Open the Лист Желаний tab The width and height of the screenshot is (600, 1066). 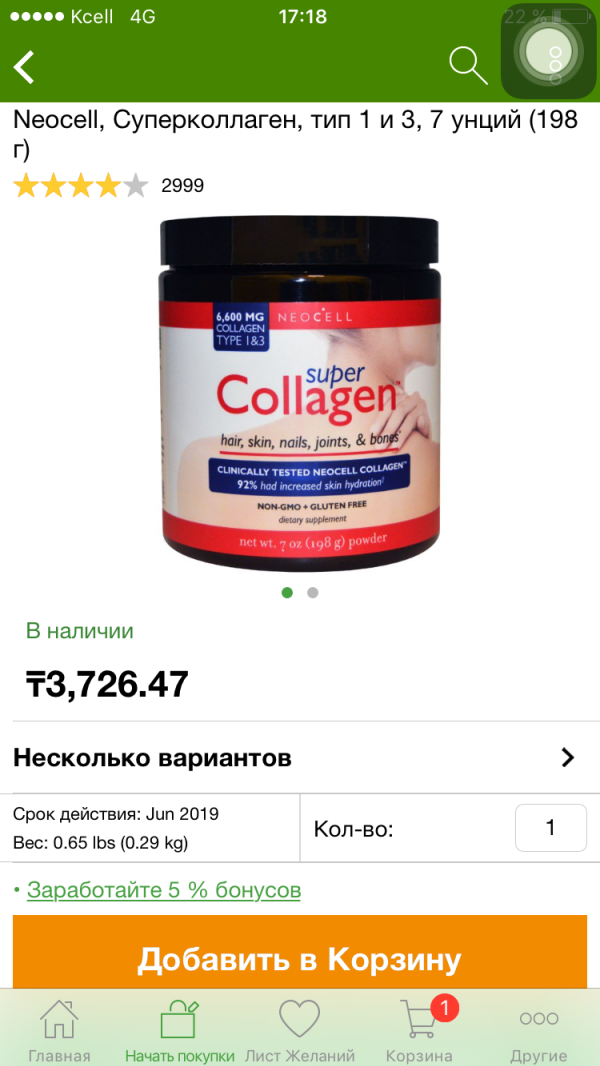click(x=300, y=1030)
